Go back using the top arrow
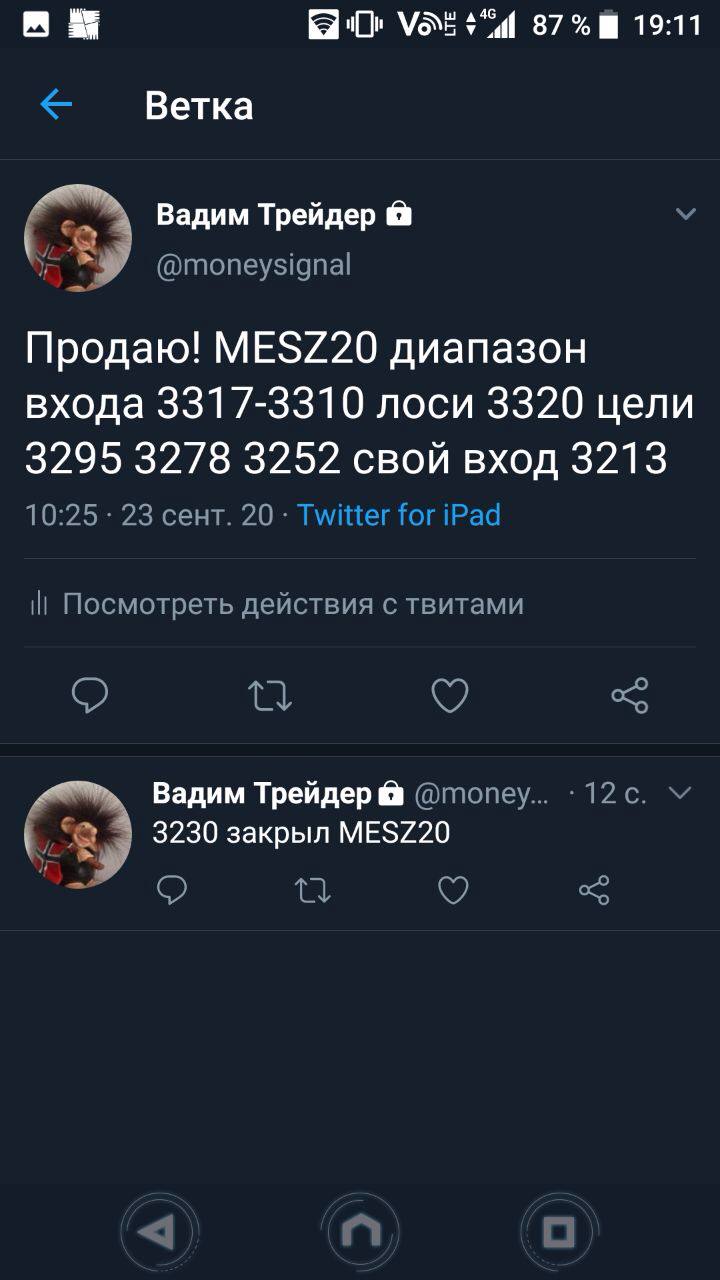Screen dimensions: 720x1280 coord(56,105)
